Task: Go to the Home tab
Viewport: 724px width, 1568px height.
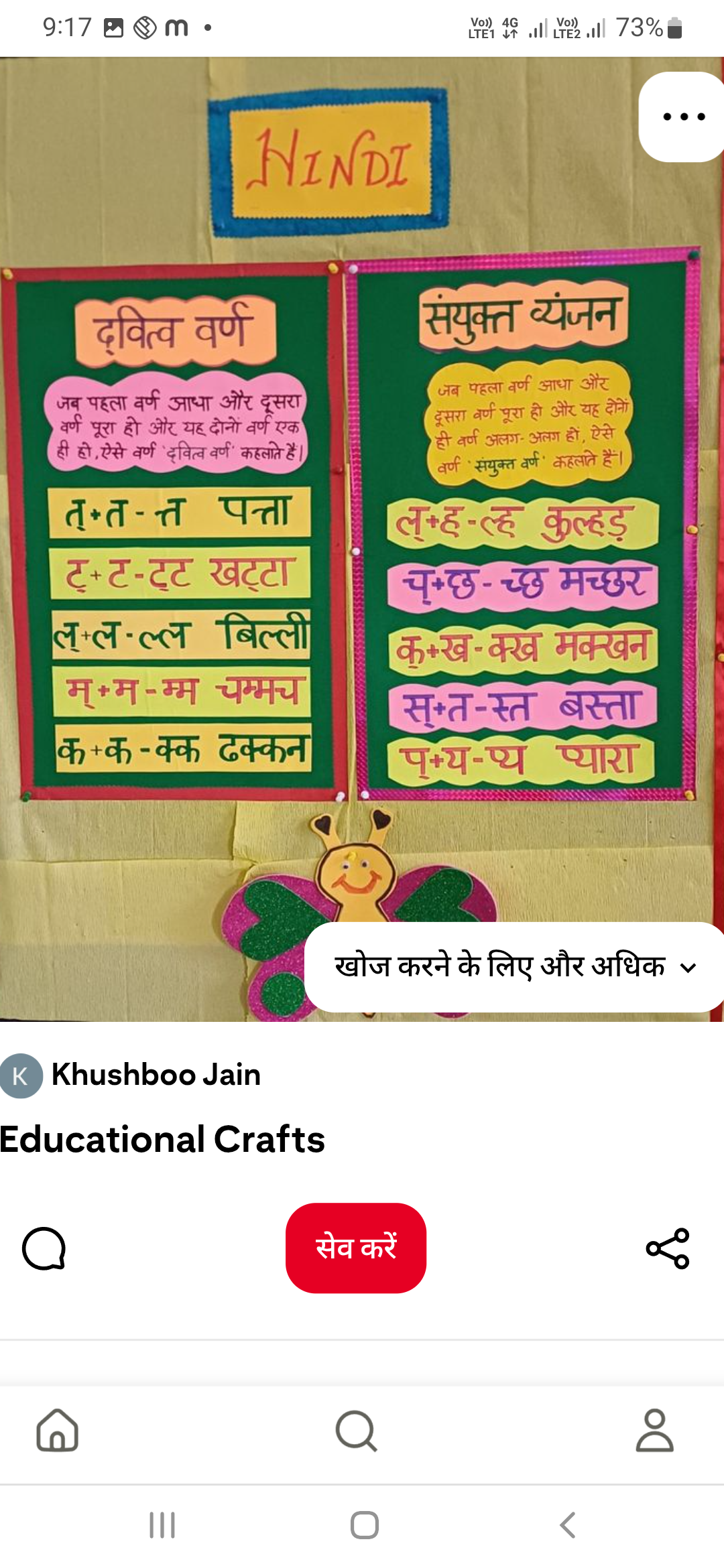Action: 58,1430
